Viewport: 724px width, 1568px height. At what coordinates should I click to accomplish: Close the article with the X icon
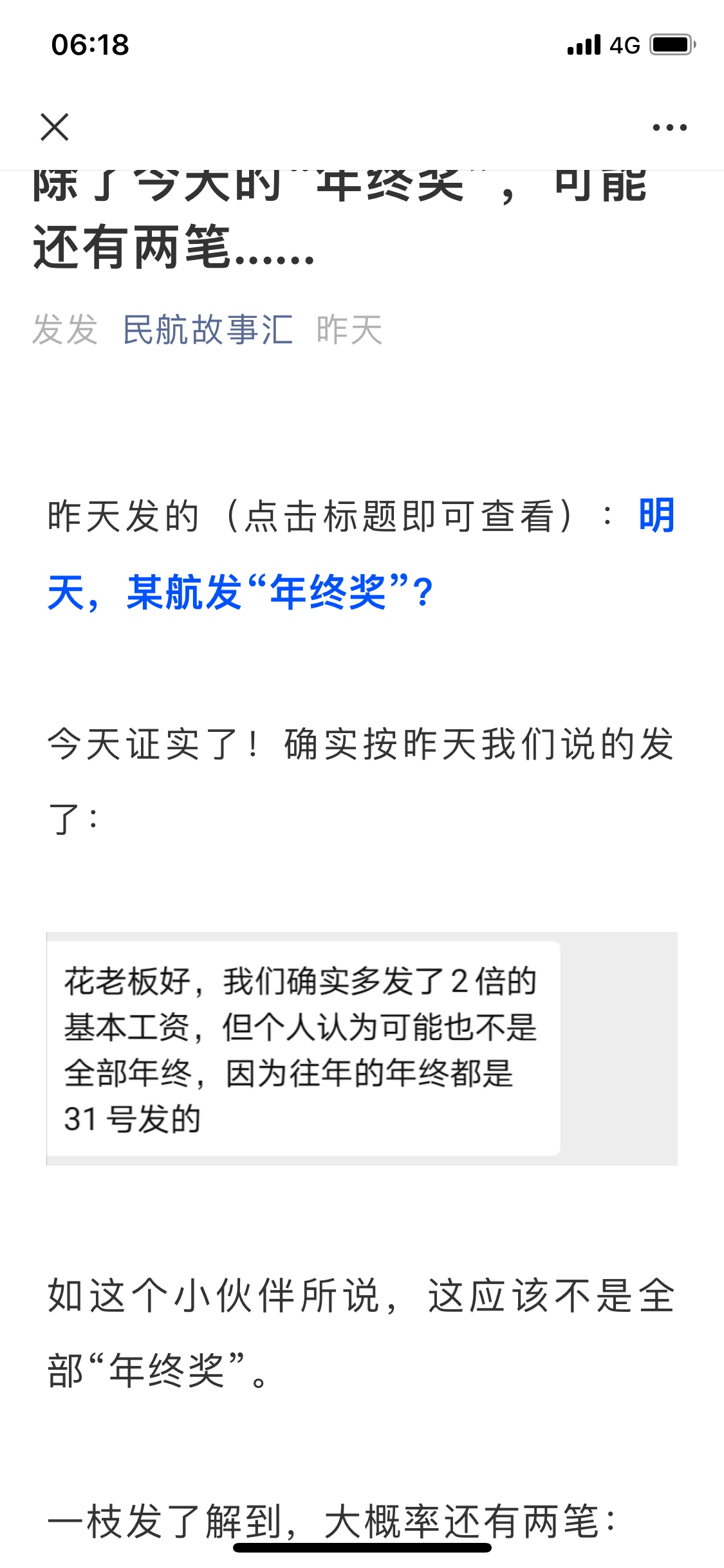pyautogui.click(x=55, y=127)
